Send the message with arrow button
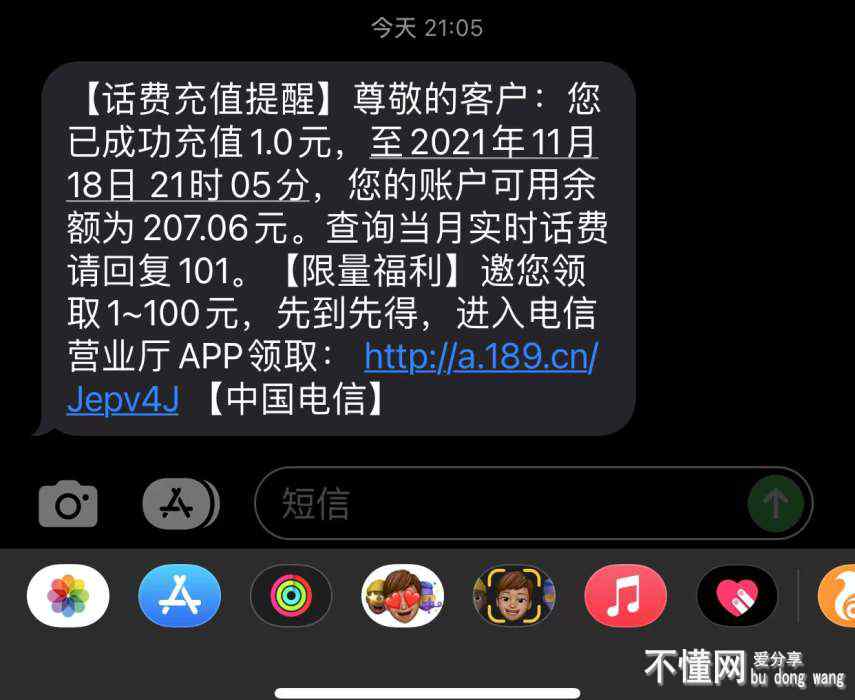Screen dimensions: 855x700 [775, 503]
